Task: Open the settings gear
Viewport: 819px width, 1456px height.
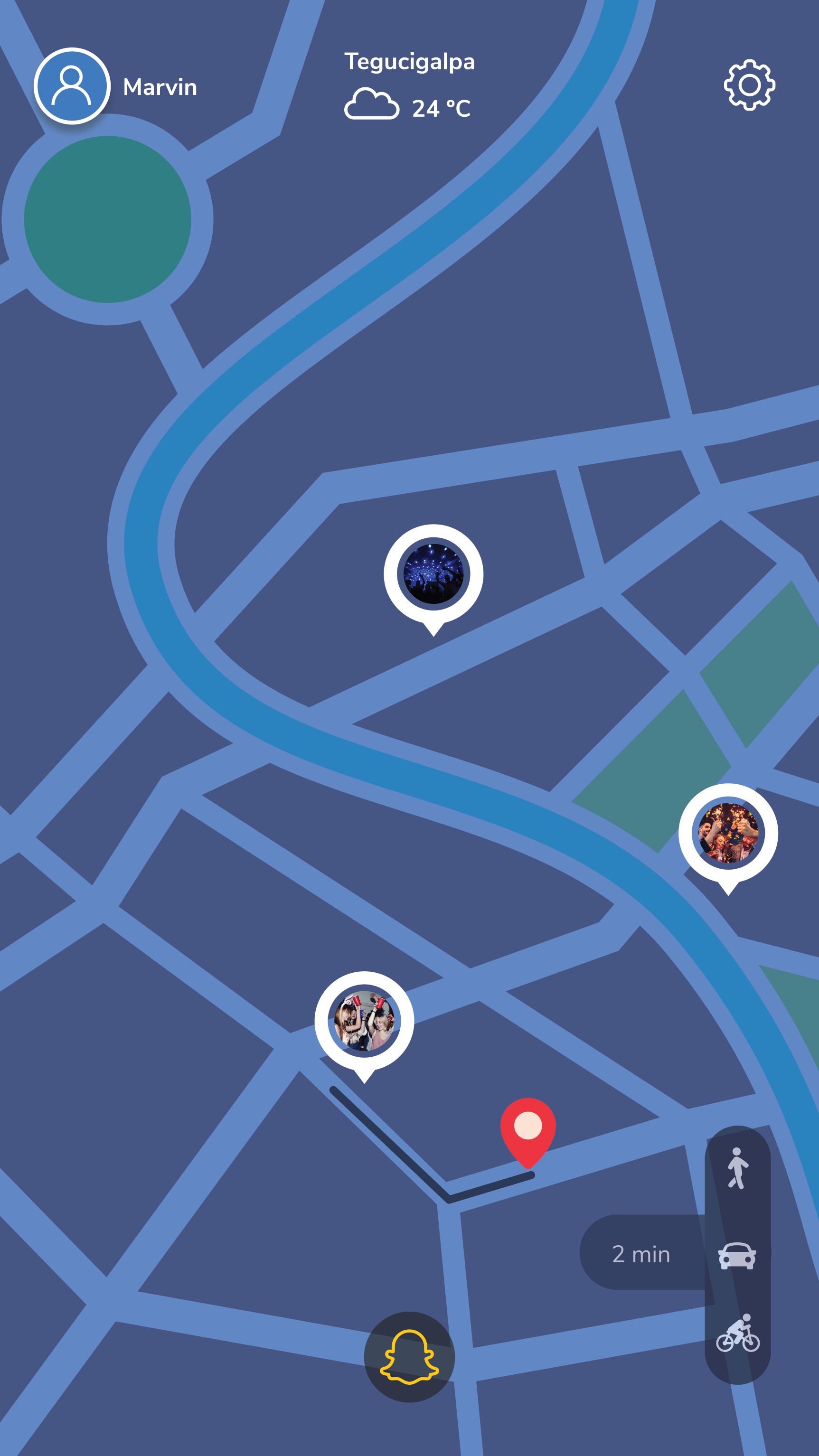Action: click(749, 85)
